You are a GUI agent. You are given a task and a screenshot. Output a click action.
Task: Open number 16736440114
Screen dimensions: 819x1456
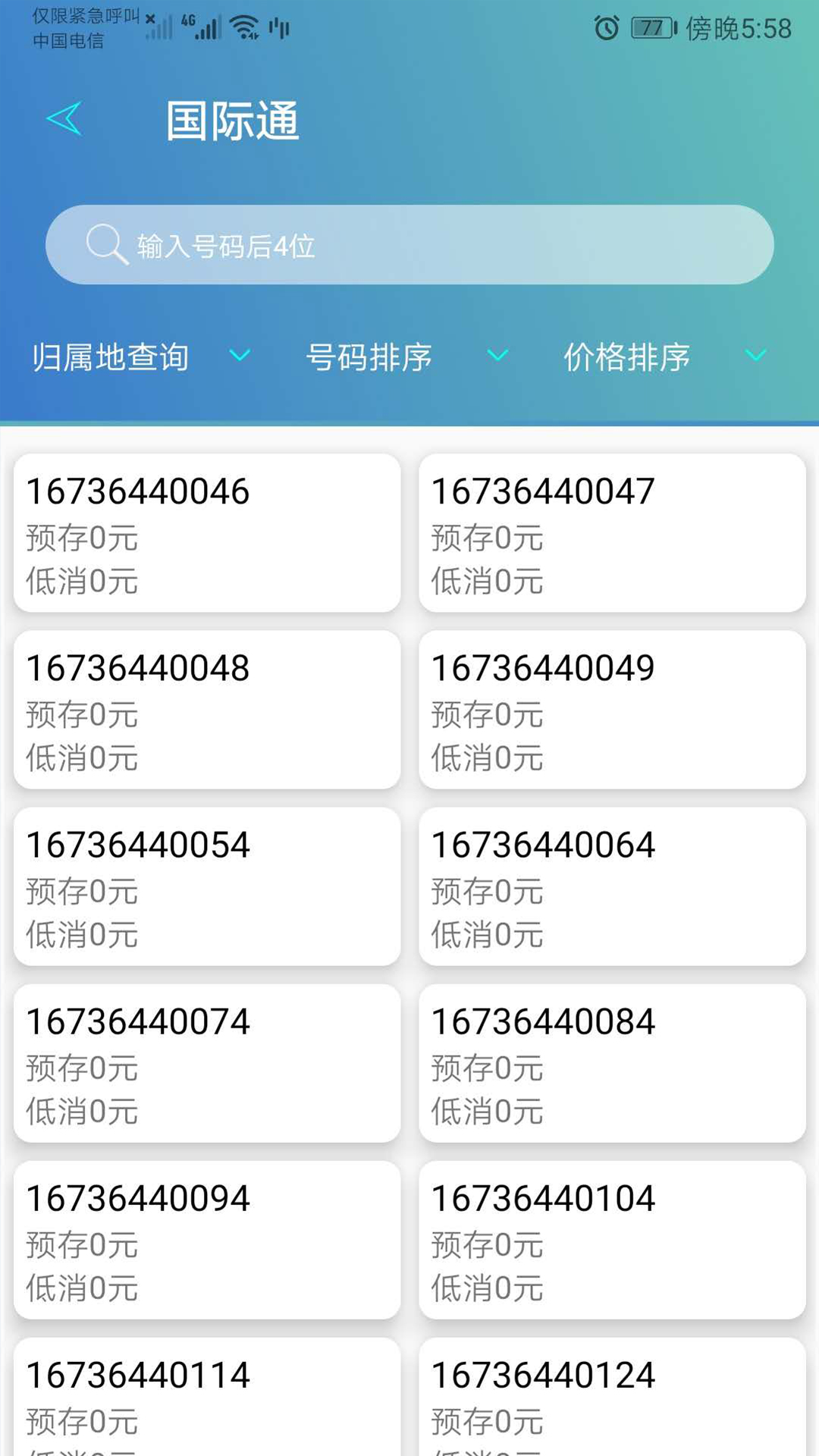(207, 1399)
